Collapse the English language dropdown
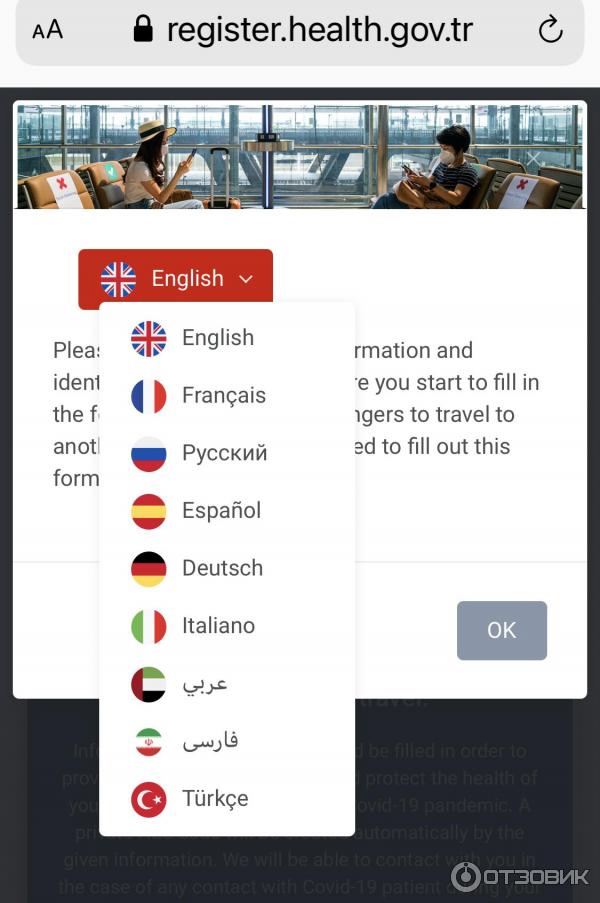The image size is (600, 903). pos(176,279)
